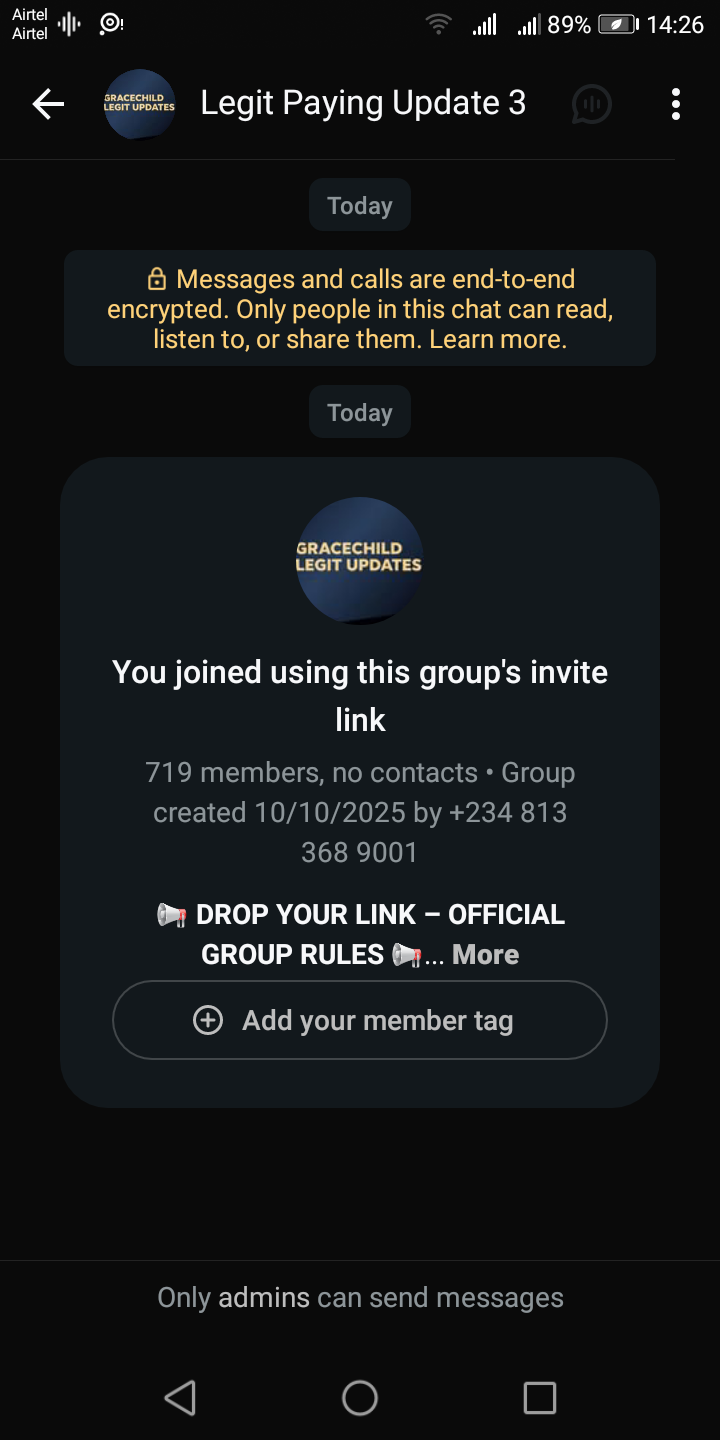Open the three-dot overflow menu
This screenshot has width=720, height=1440.
click(x=676, y=104)
